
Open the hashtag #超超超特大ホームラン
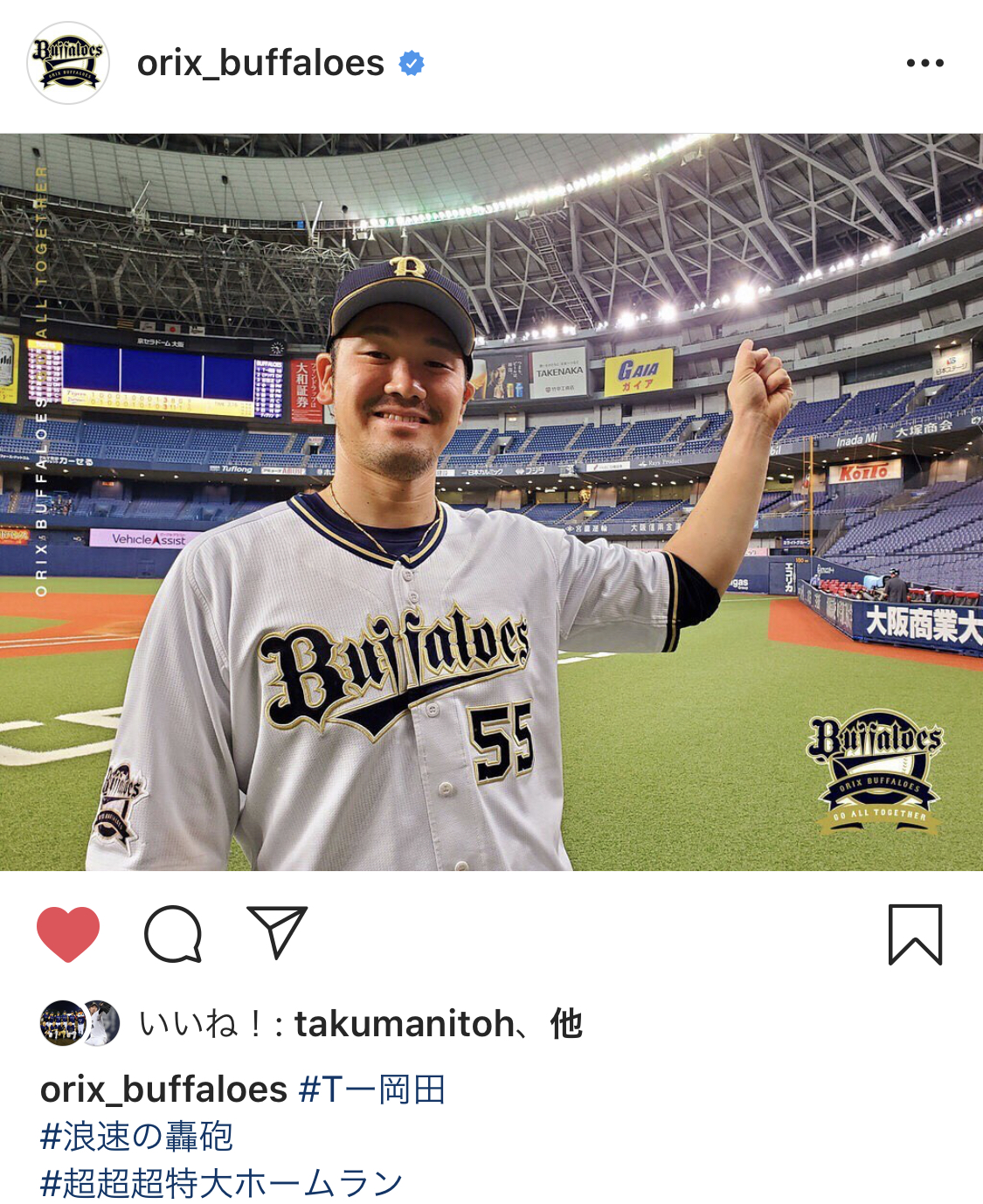[222, 1183]
